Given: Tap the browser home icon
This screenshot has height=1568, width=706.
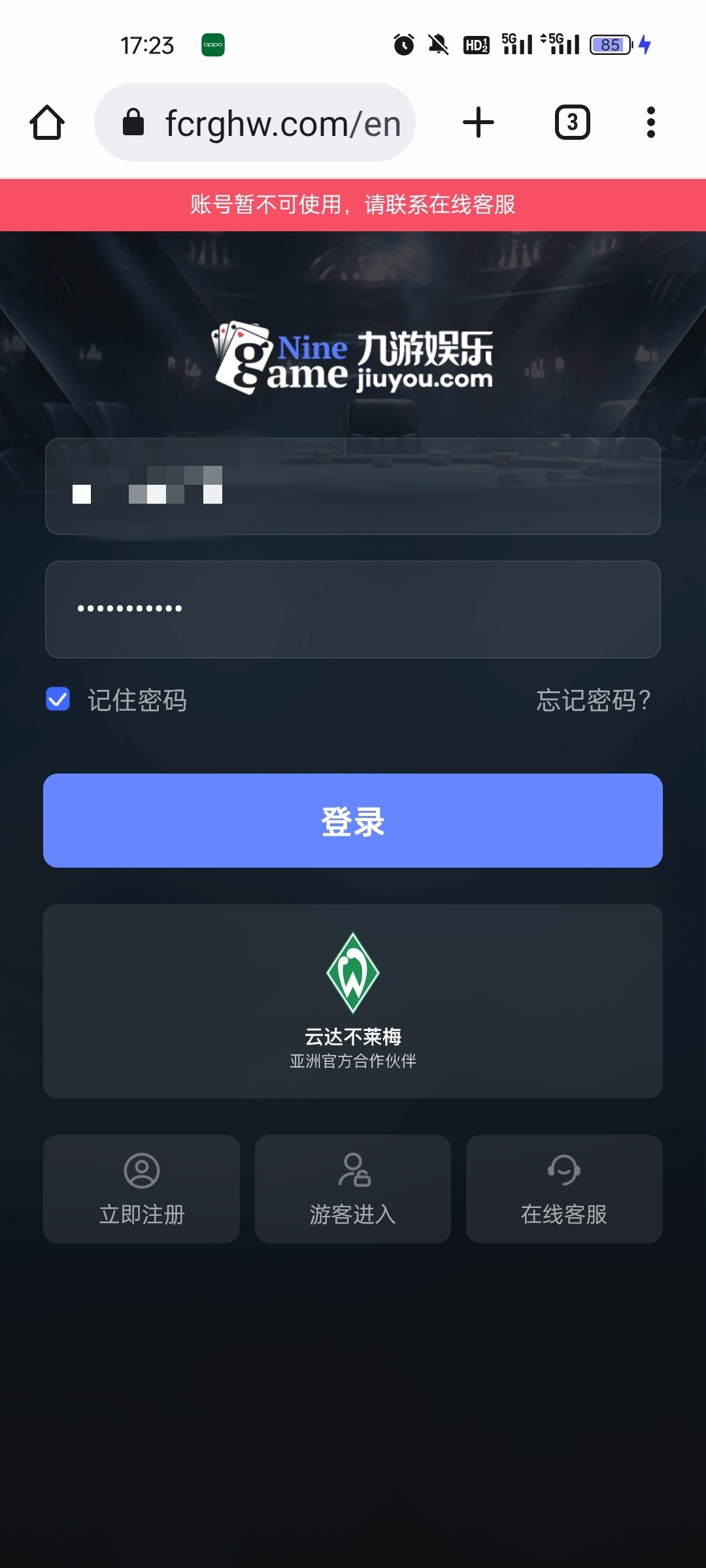Looking at the screenshot, I should coord(47,123).
